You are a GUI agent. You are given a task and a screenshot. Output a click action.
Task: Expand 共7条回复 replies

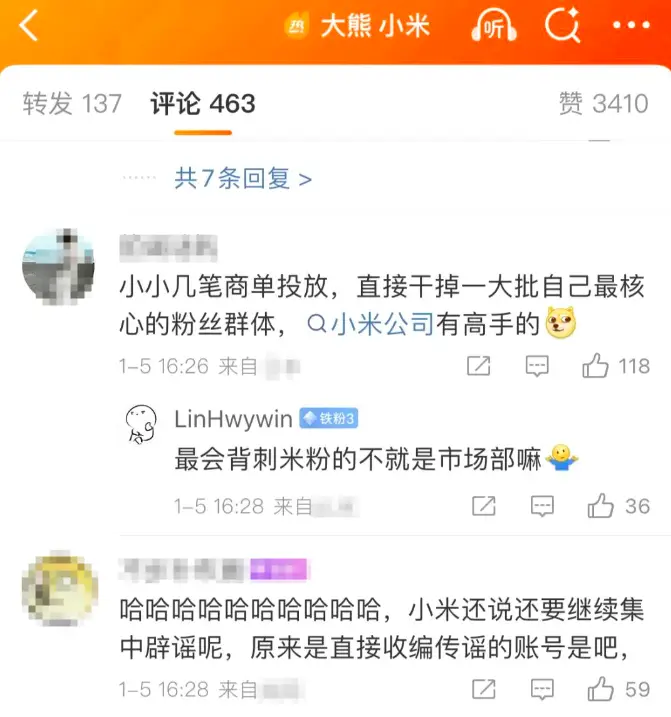pyautogui.click(x=243, y=179)
